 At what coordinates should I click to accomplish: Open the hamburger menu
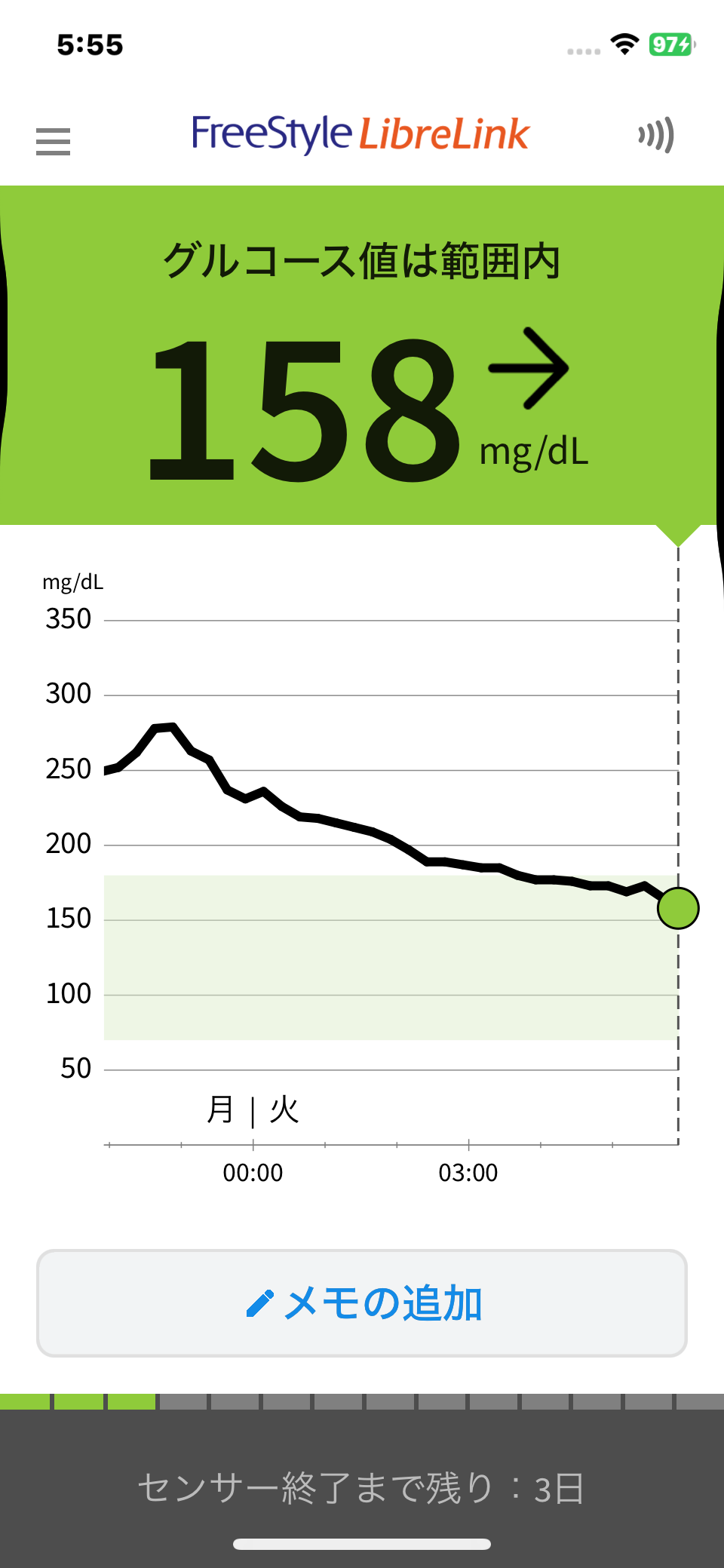(x=53, y=141)
